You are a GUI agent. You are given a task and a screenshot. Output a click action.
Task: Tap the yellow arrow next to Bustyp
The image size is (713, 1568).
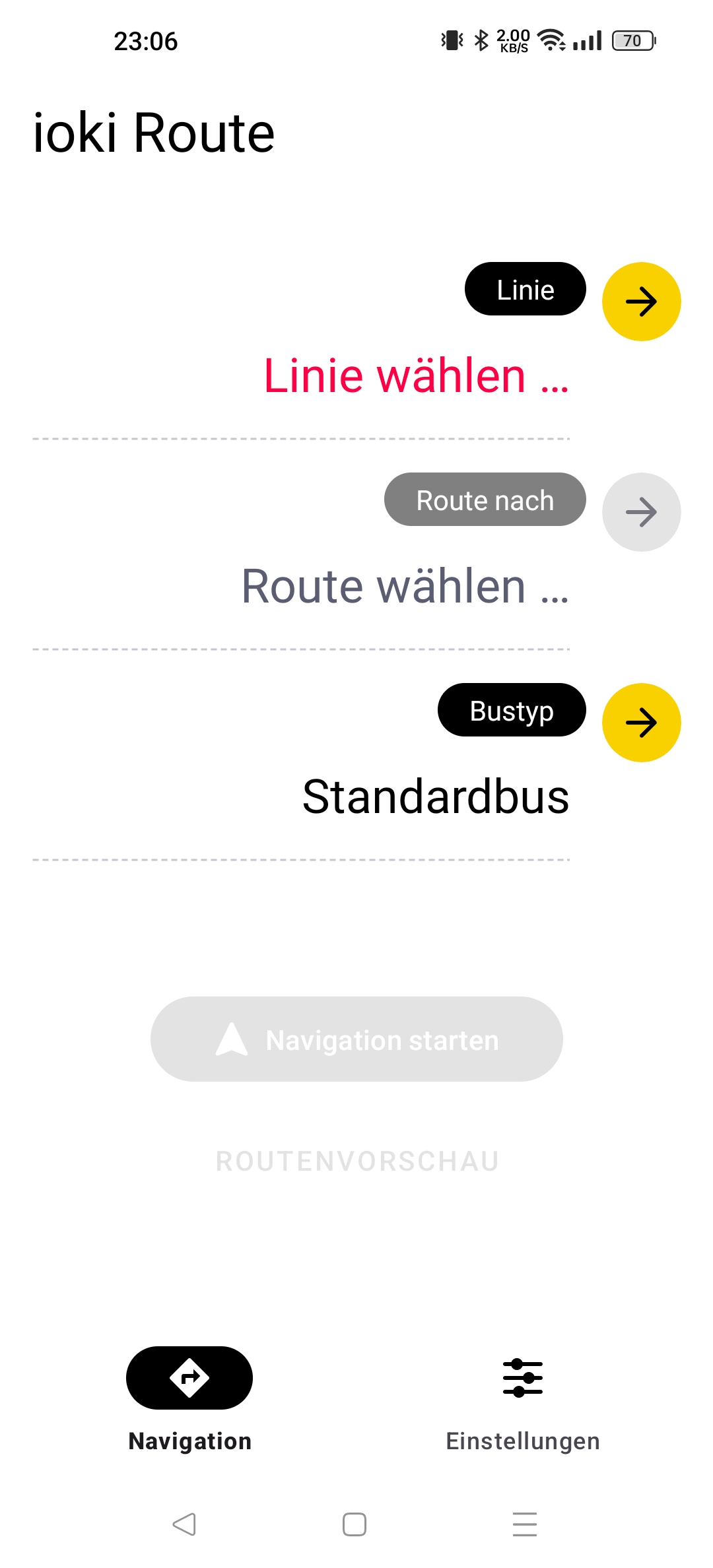(x=641, y=723)
